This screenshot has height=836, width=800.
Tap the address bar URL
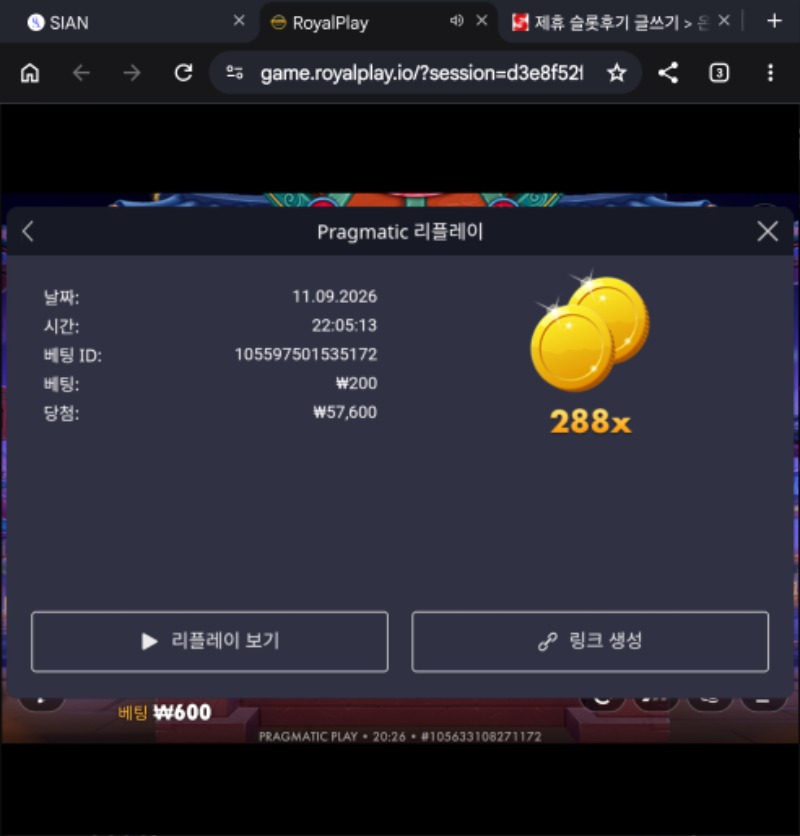tap(421, 73)
